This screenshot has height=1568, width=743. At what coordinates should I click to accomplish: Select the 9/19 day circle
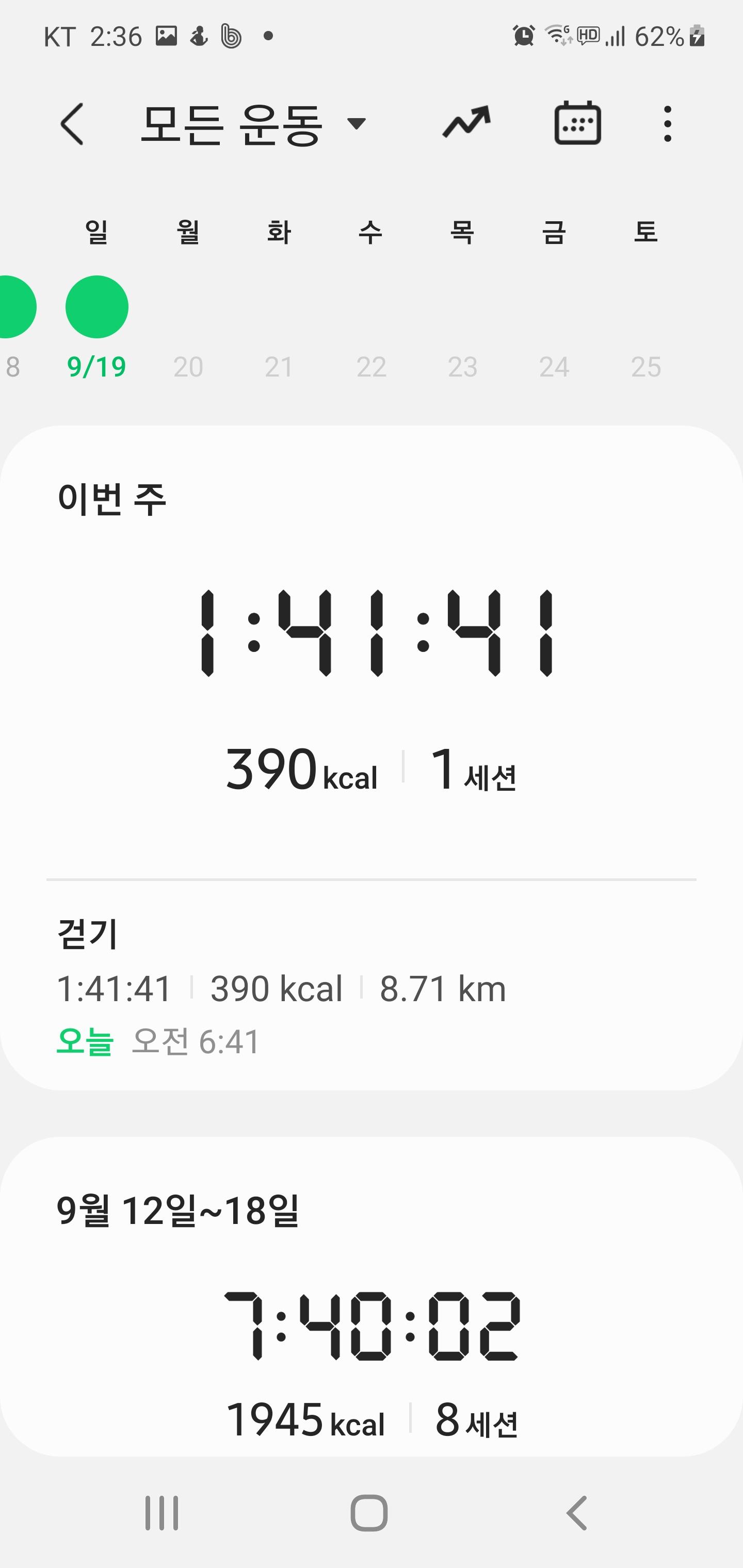click(97, 307)
